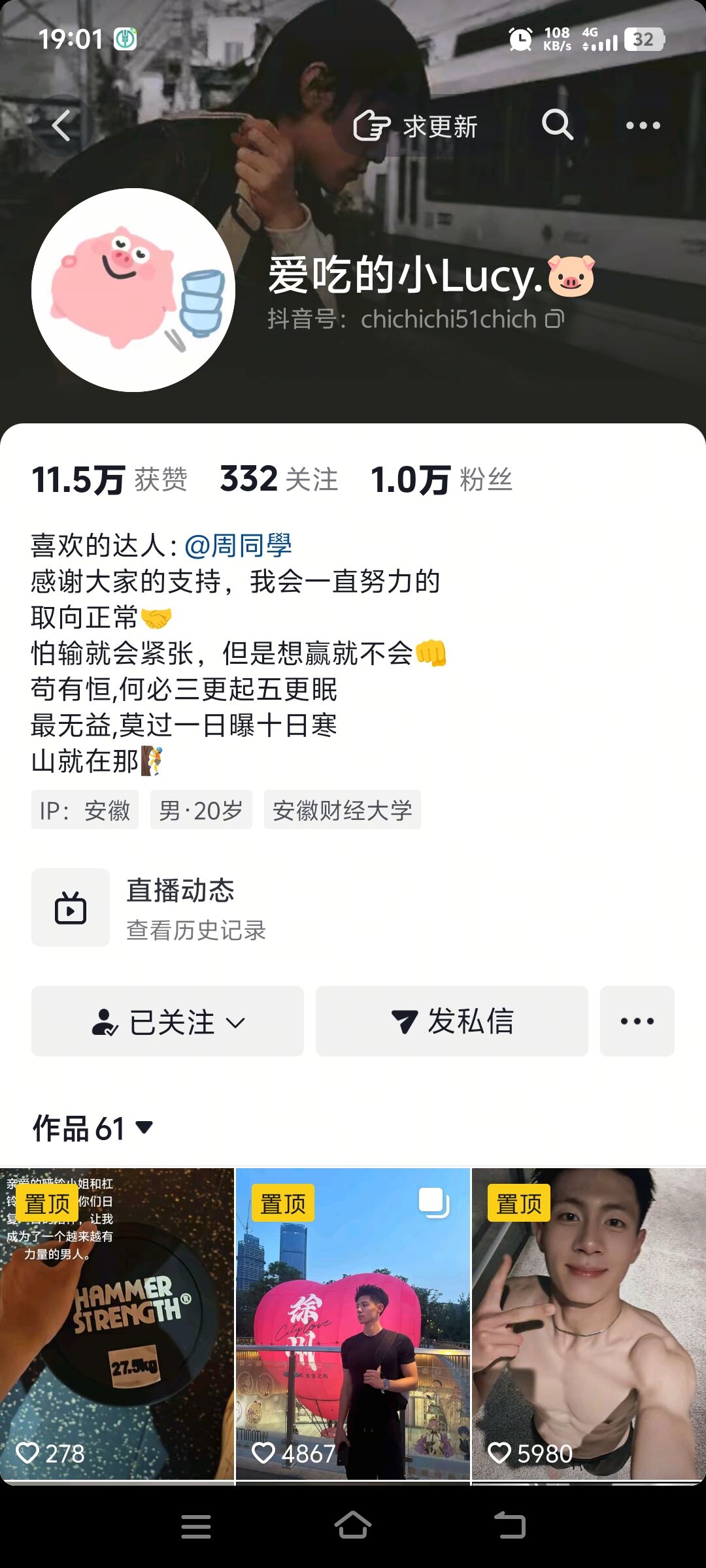Open more options beside 发私信

point(637,1021)
